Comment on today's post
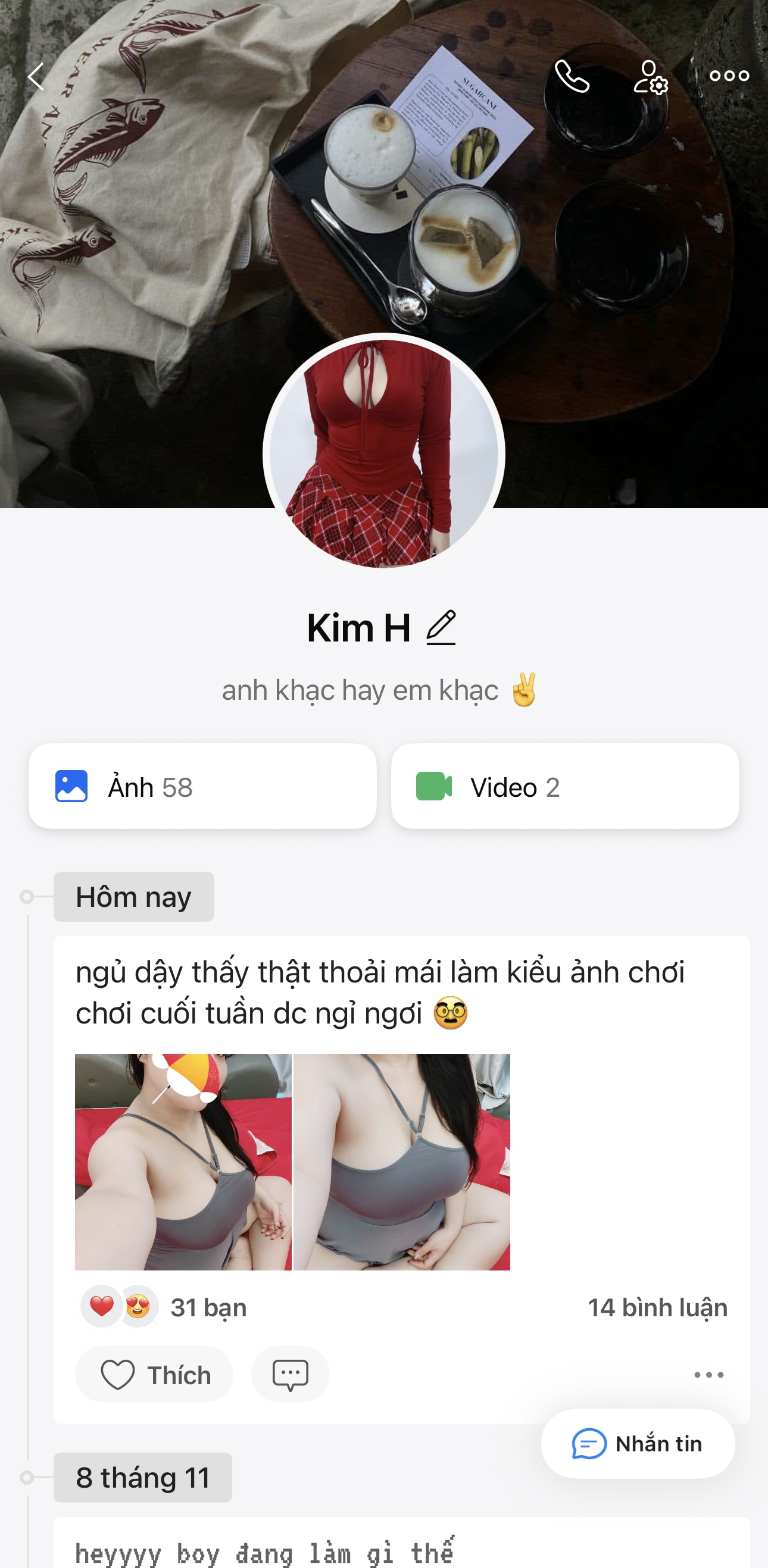 290,1375
